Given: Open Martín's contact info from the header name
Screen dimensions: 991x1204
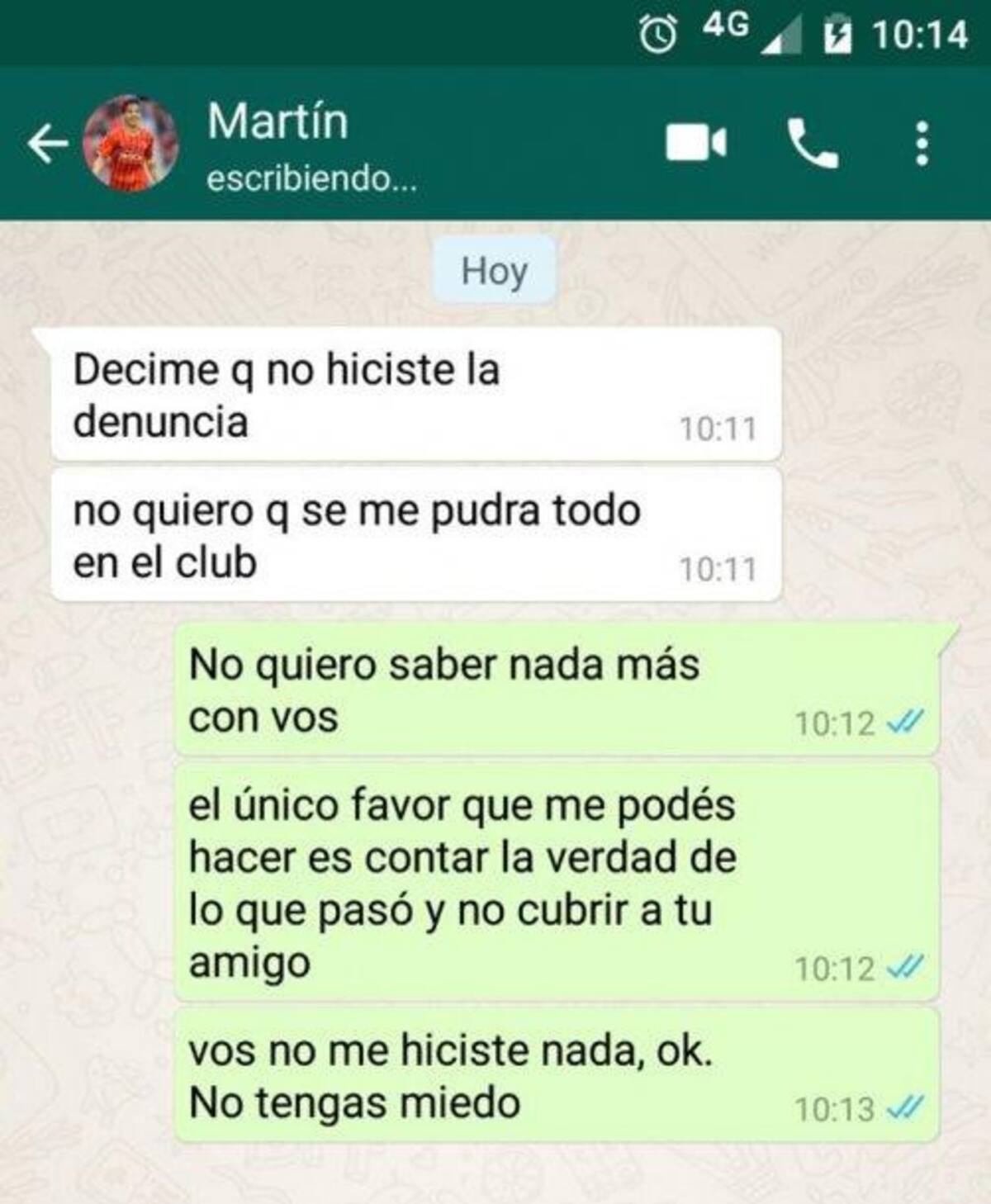Looking at the screenshot, I should [x=277, y=122].
